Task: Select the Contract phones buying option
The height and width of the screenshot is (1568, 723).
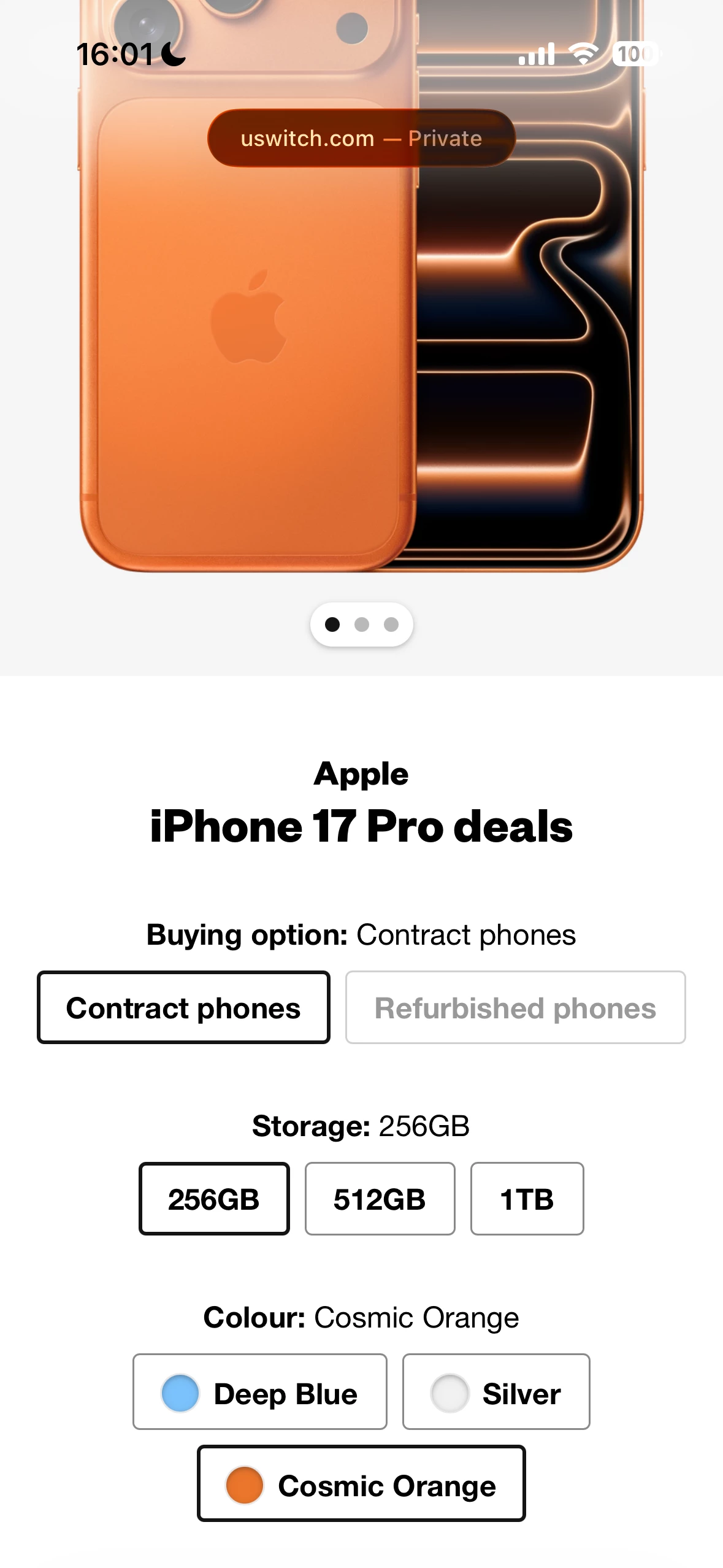Action: (x=183, y=1007)
